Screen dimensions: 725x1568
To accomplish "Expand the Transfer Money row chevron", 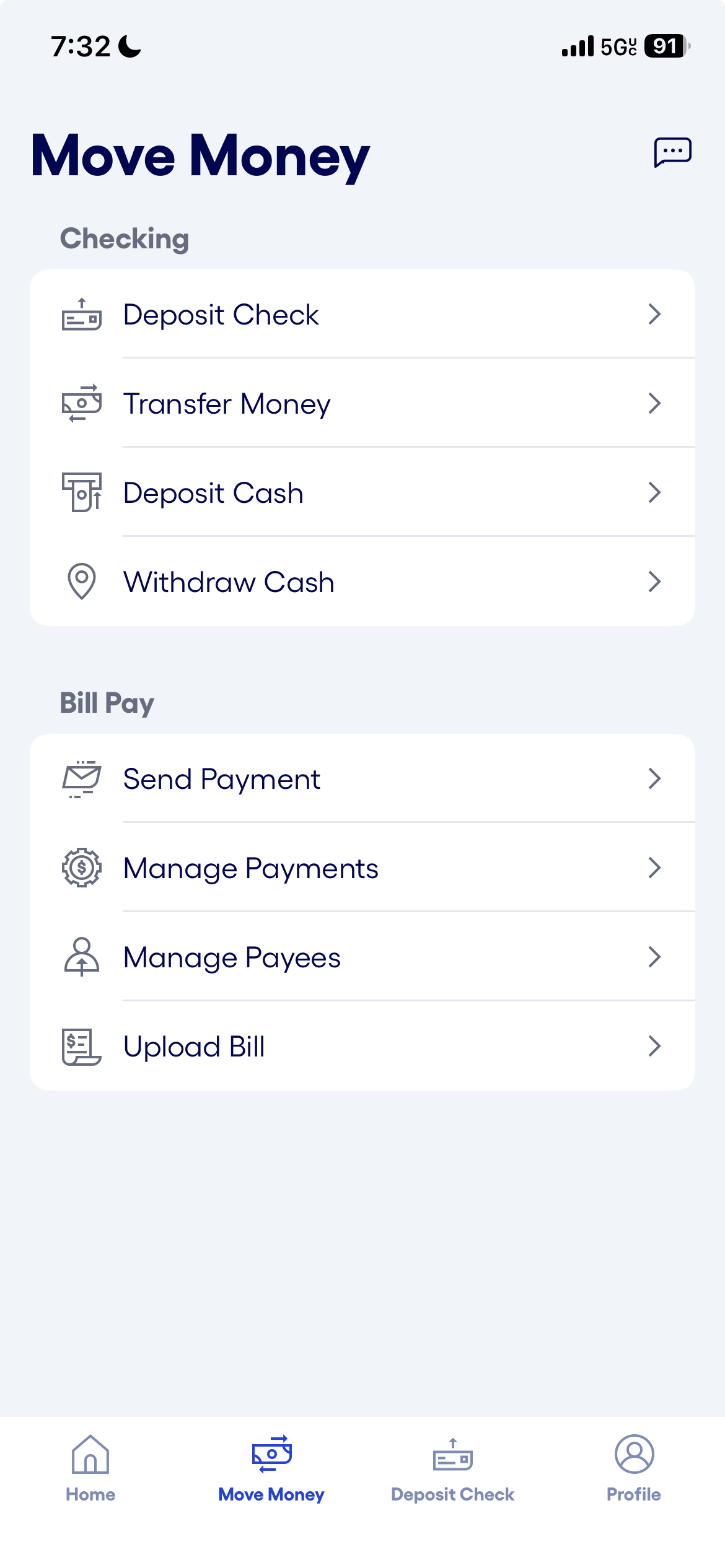I will [x=655, y=403].
